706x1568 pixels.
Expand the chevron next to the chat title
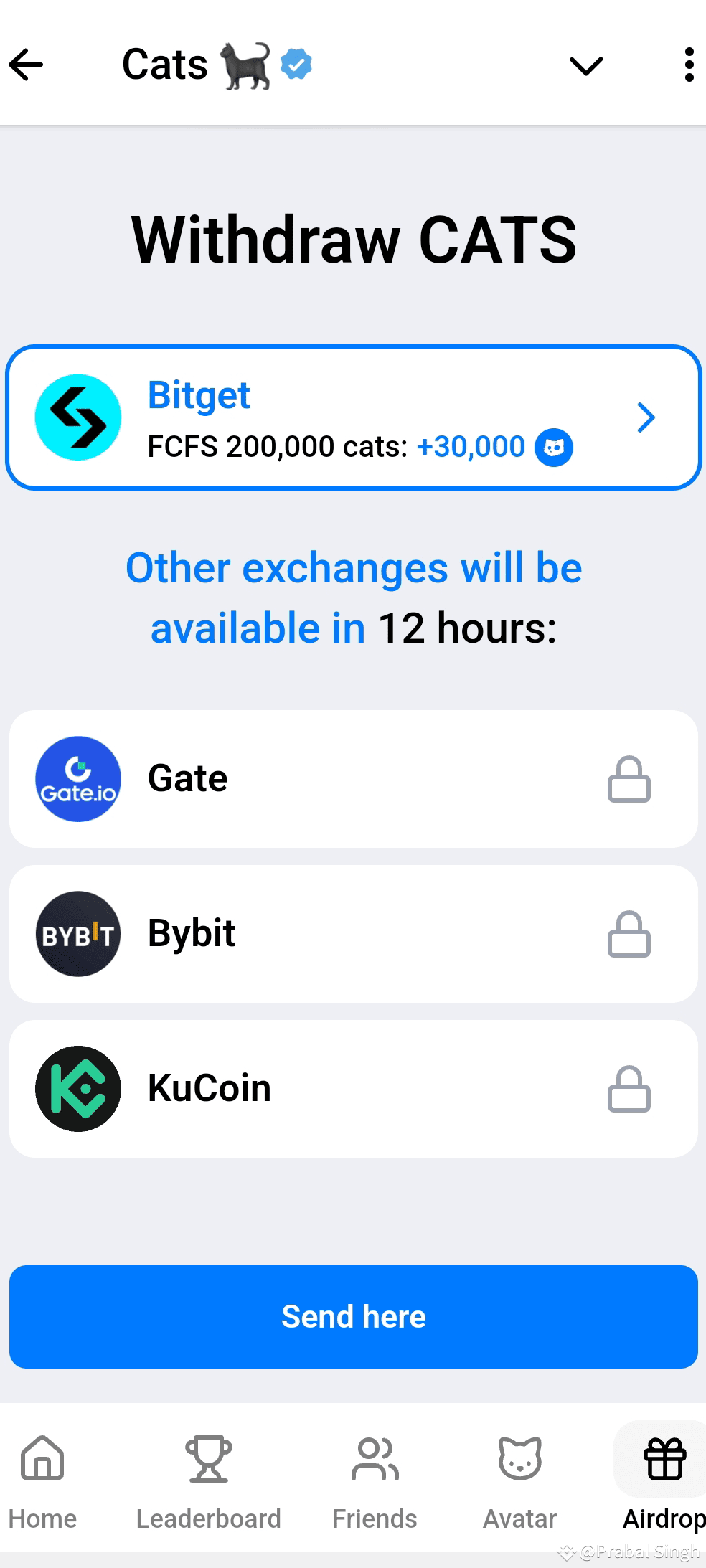[x=585, y=65]
